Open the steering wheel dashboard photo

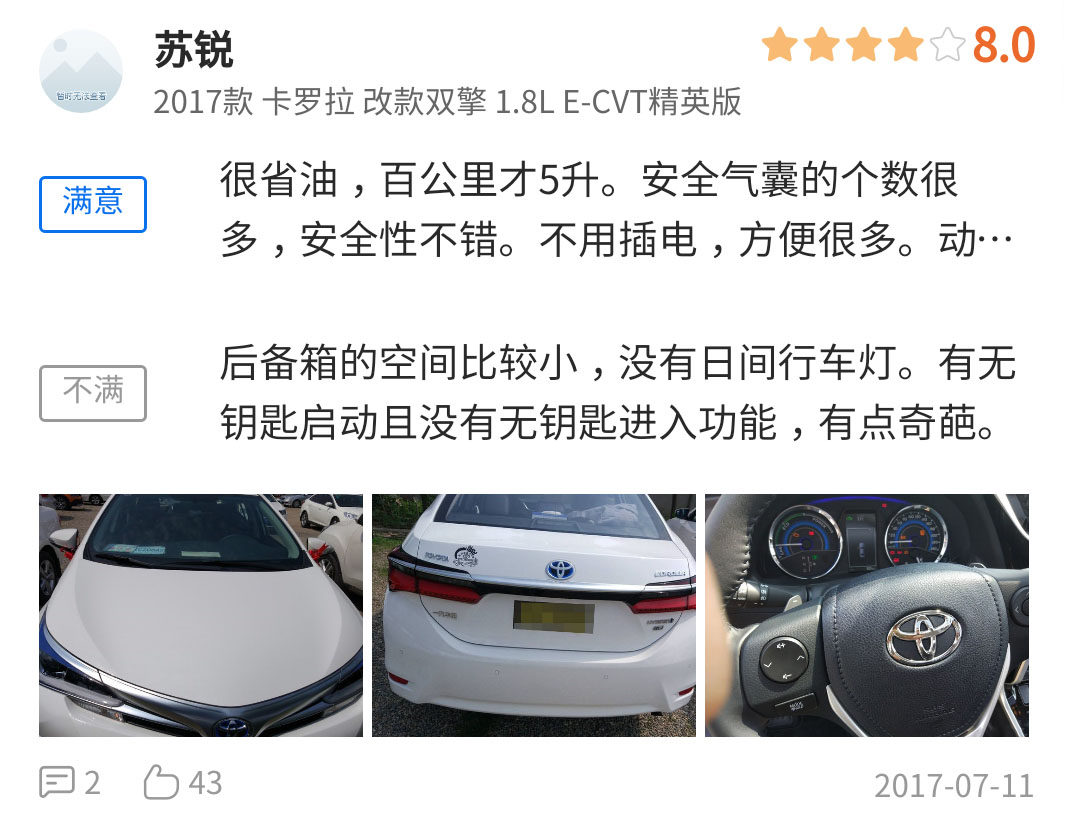click(867, 615)
